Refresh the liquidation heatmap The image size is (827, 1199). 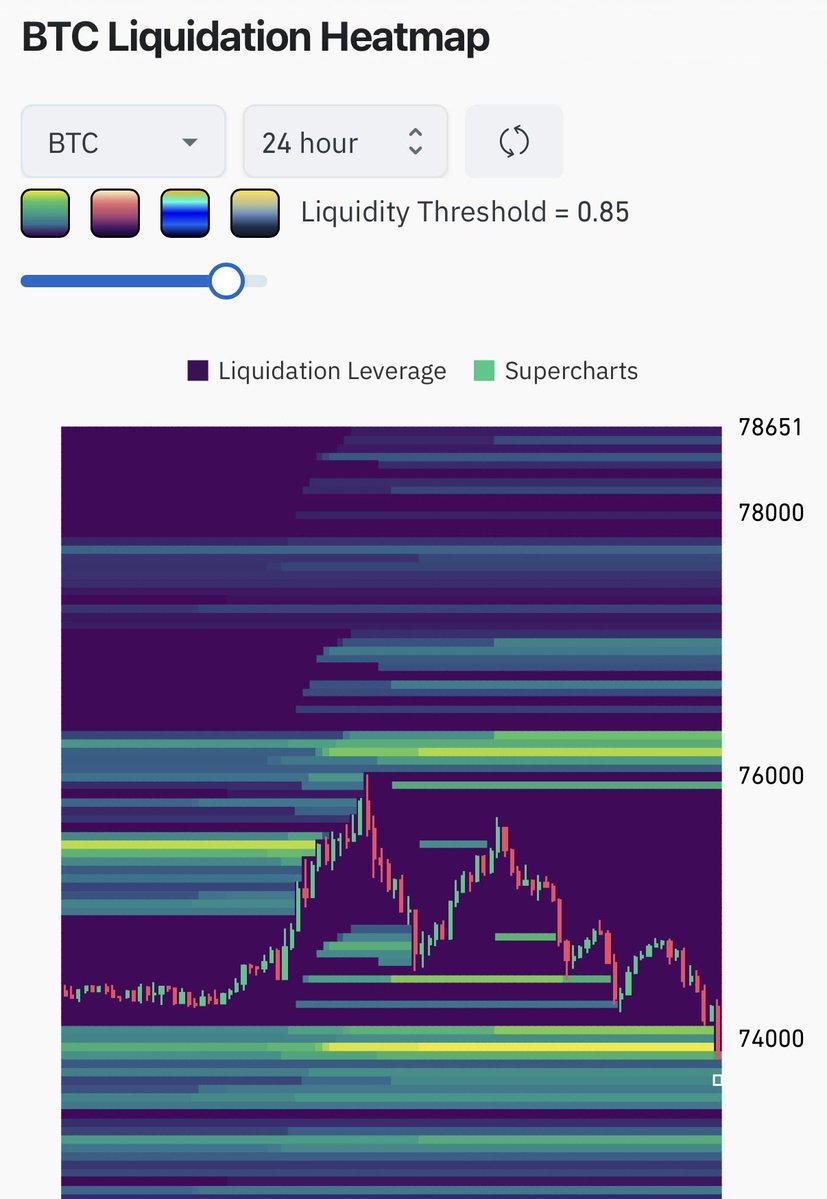pyautogui.click(x=514, y=142)
